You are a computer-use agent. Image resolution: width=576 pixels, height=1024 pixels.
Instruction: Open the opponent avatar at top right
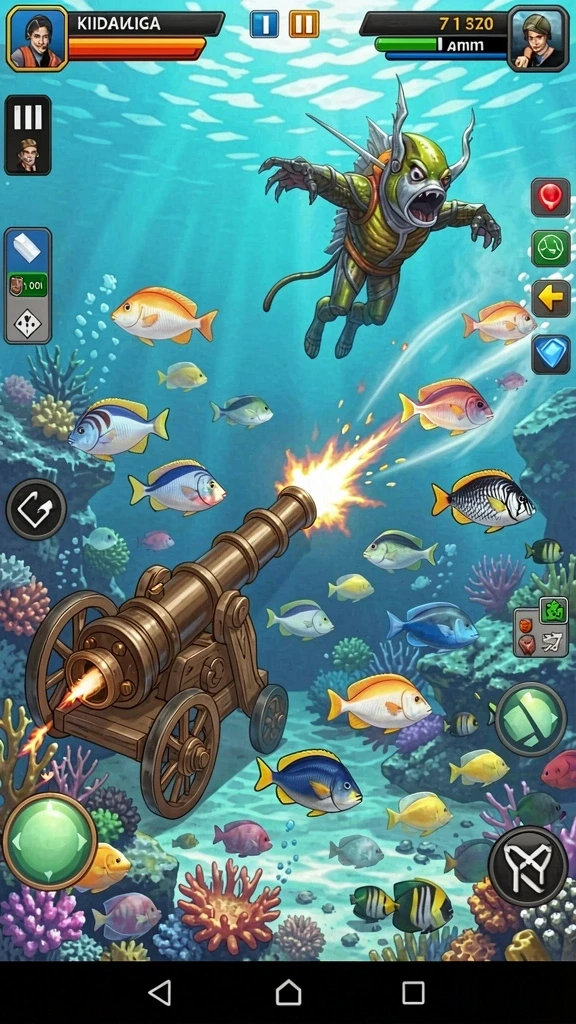pyautogui.click(x=538, y=39)
